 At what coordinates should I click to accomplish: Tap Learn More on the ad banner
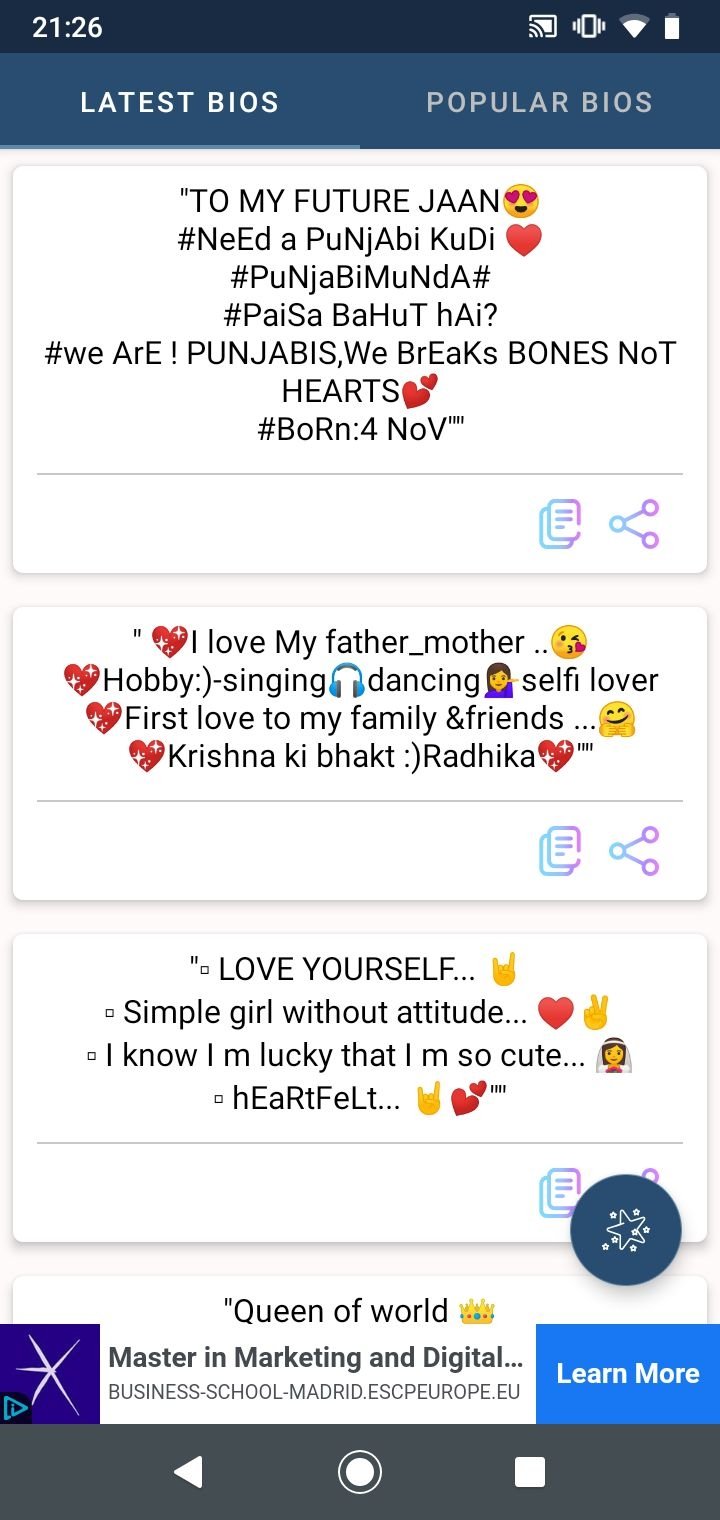click(x=628, y=1373)
